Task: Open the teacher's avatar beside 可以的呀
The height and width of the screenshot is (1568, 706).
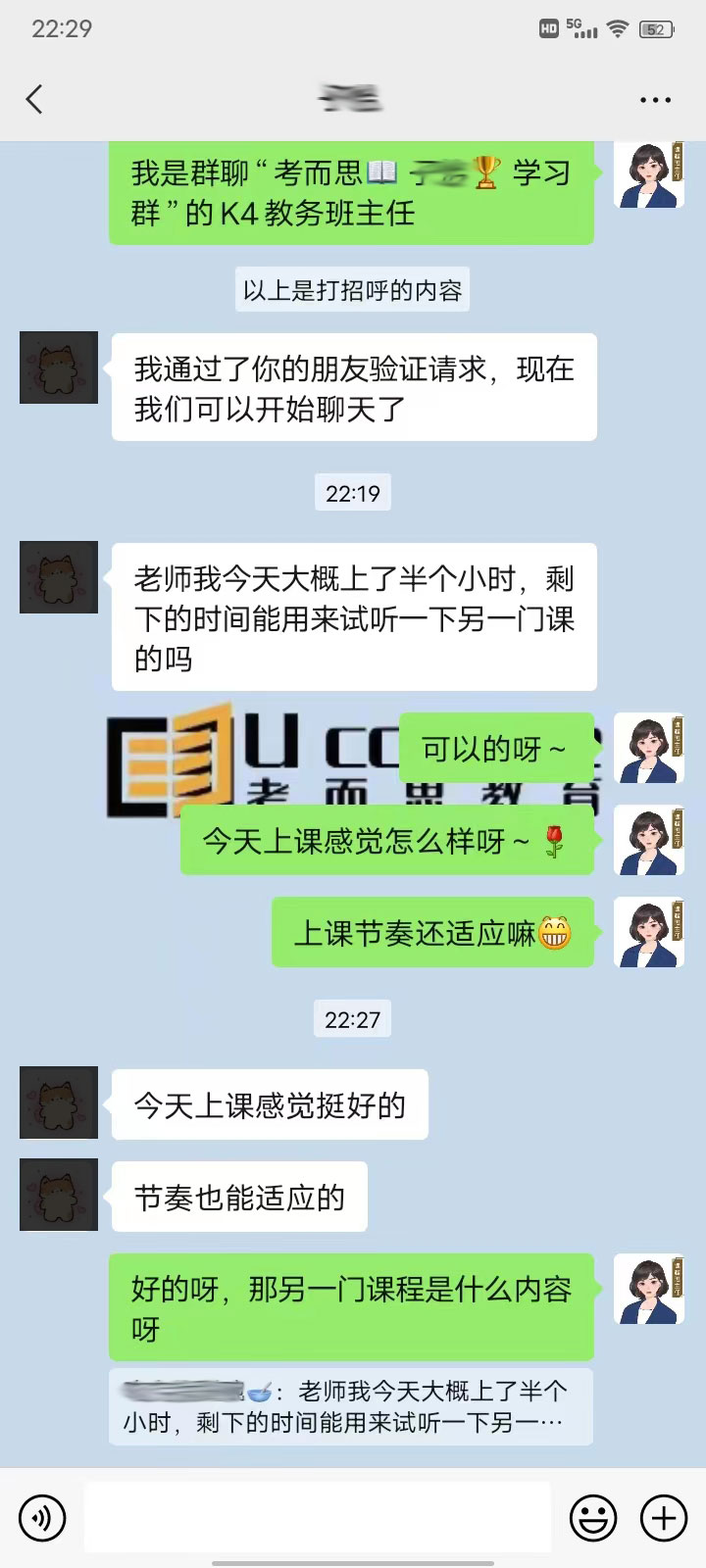Action: tap(648, 748)
